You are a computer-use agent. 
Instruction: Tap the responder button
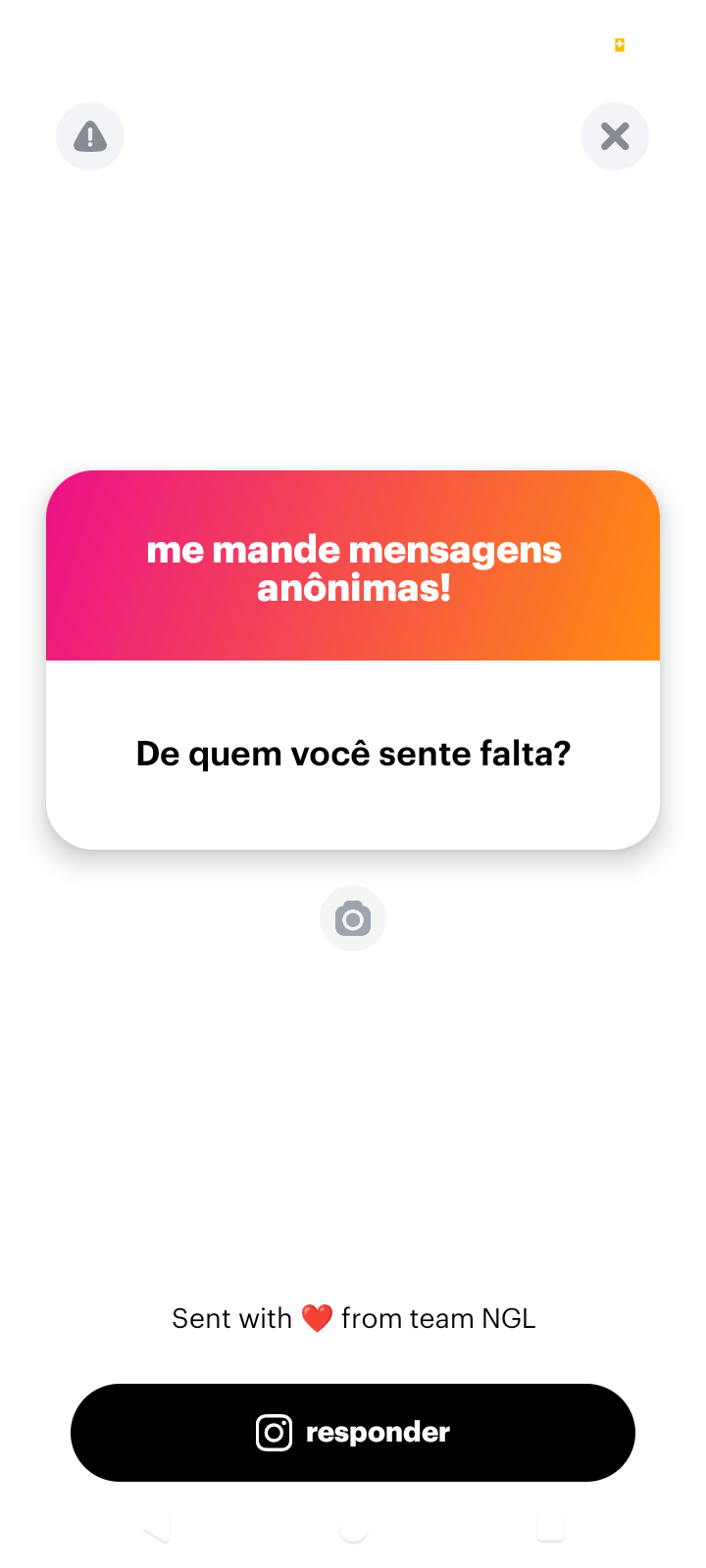pyautogui.click(x=353, y=1432)
